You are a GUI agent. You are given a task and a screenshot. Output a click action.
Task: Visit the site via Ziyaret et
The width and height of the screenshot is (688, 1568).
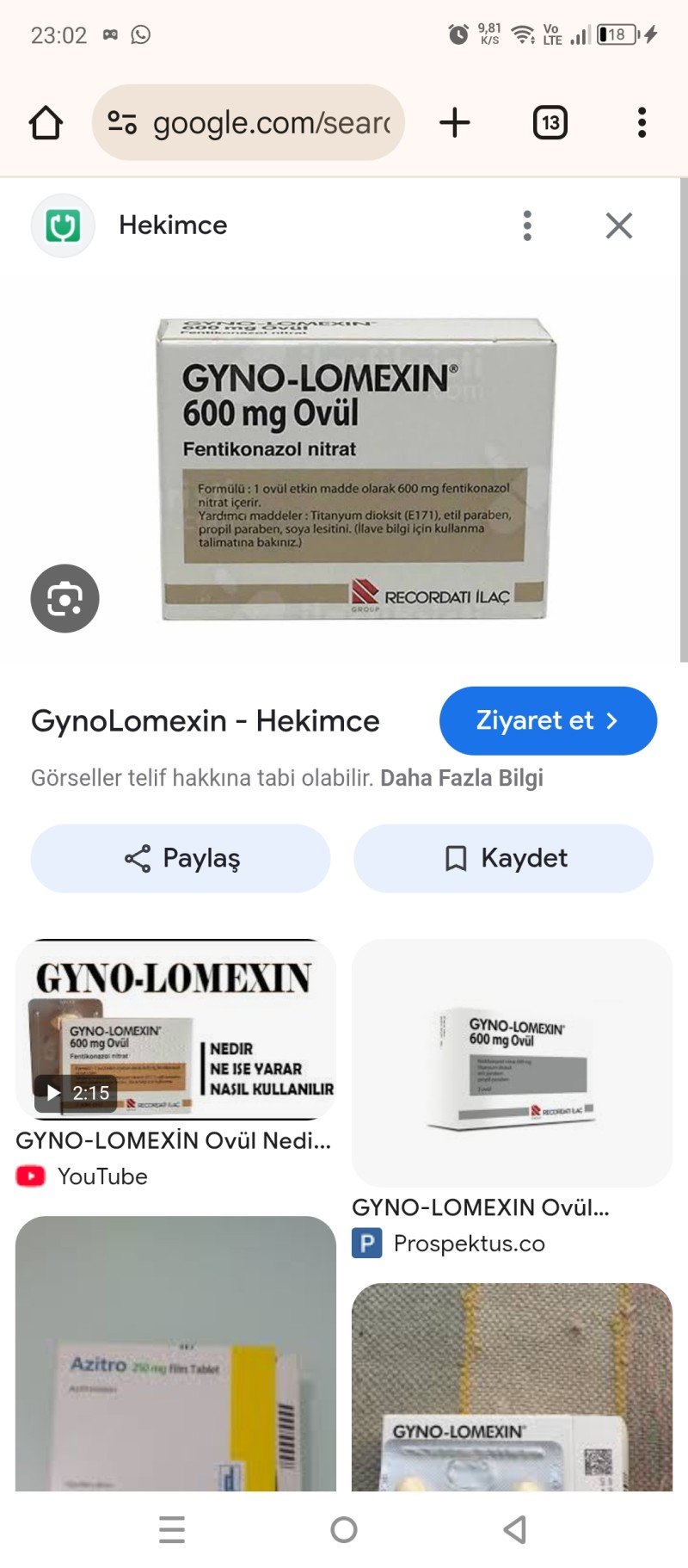tap(548, 720)
